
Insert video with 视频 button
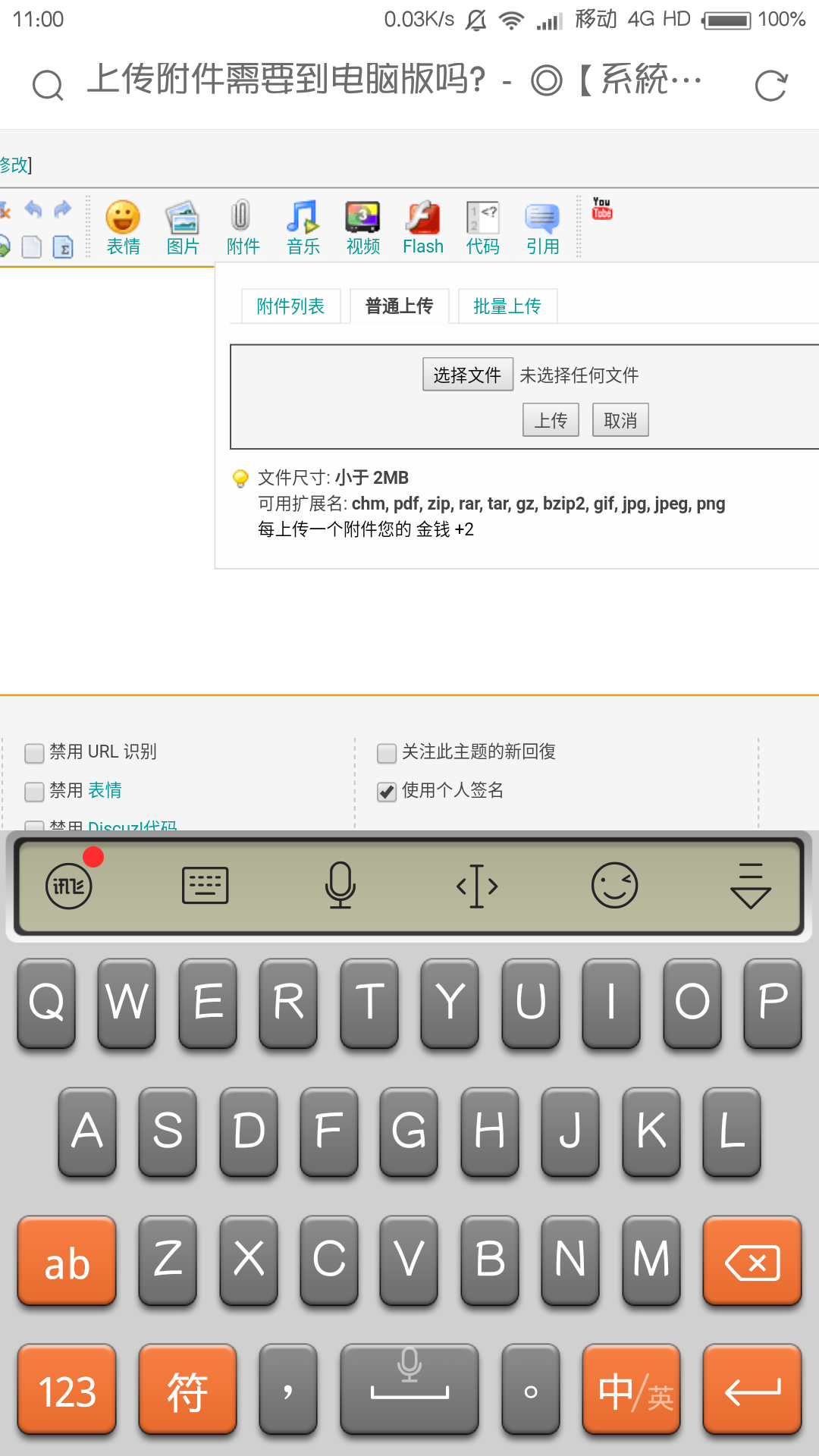point(362,227)
